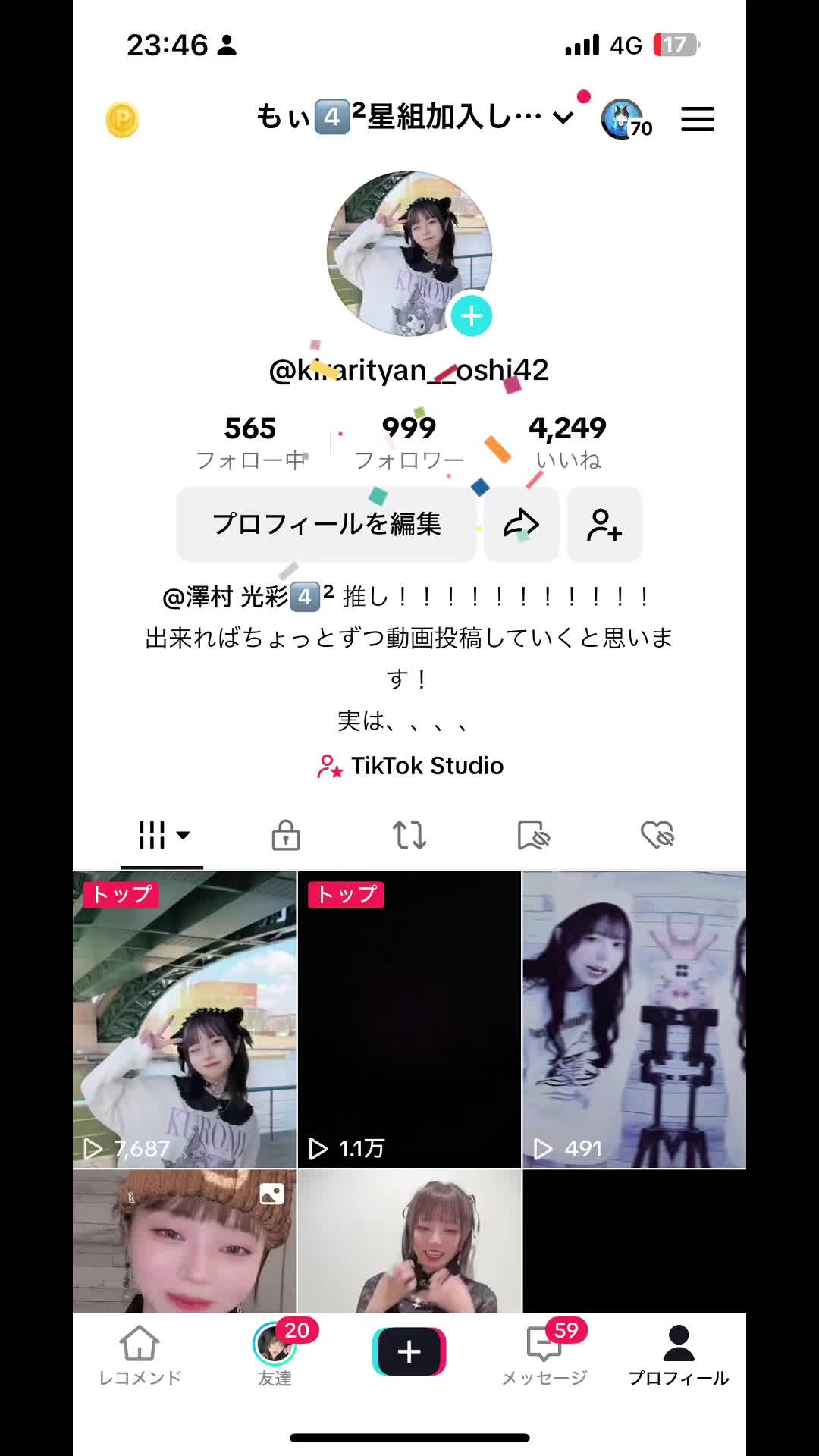Play the video with 7,687 views
819x1456 pixels.
coord(184,1019)
